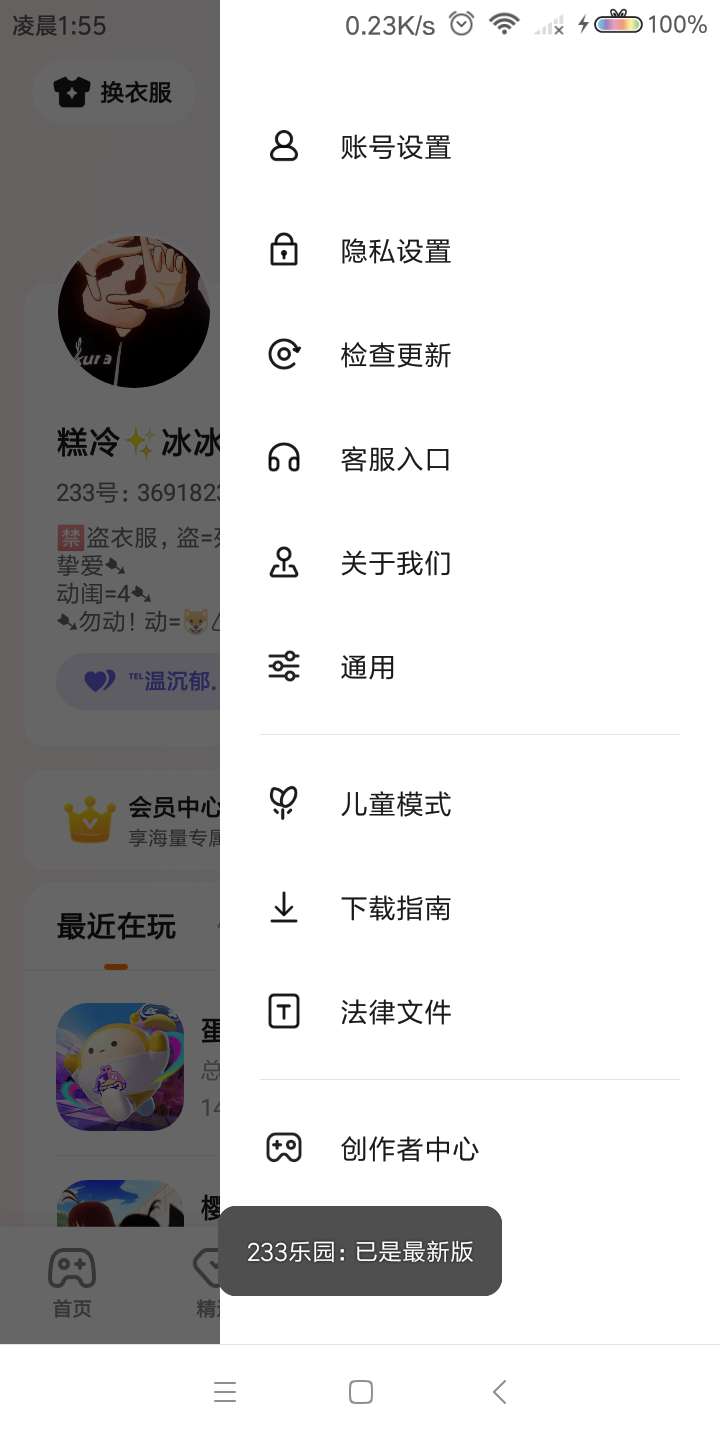Open 客服入口 customer service
The width and height of the screenshot is (720, 1440).
pyautogui.click(x=396, y=459)
